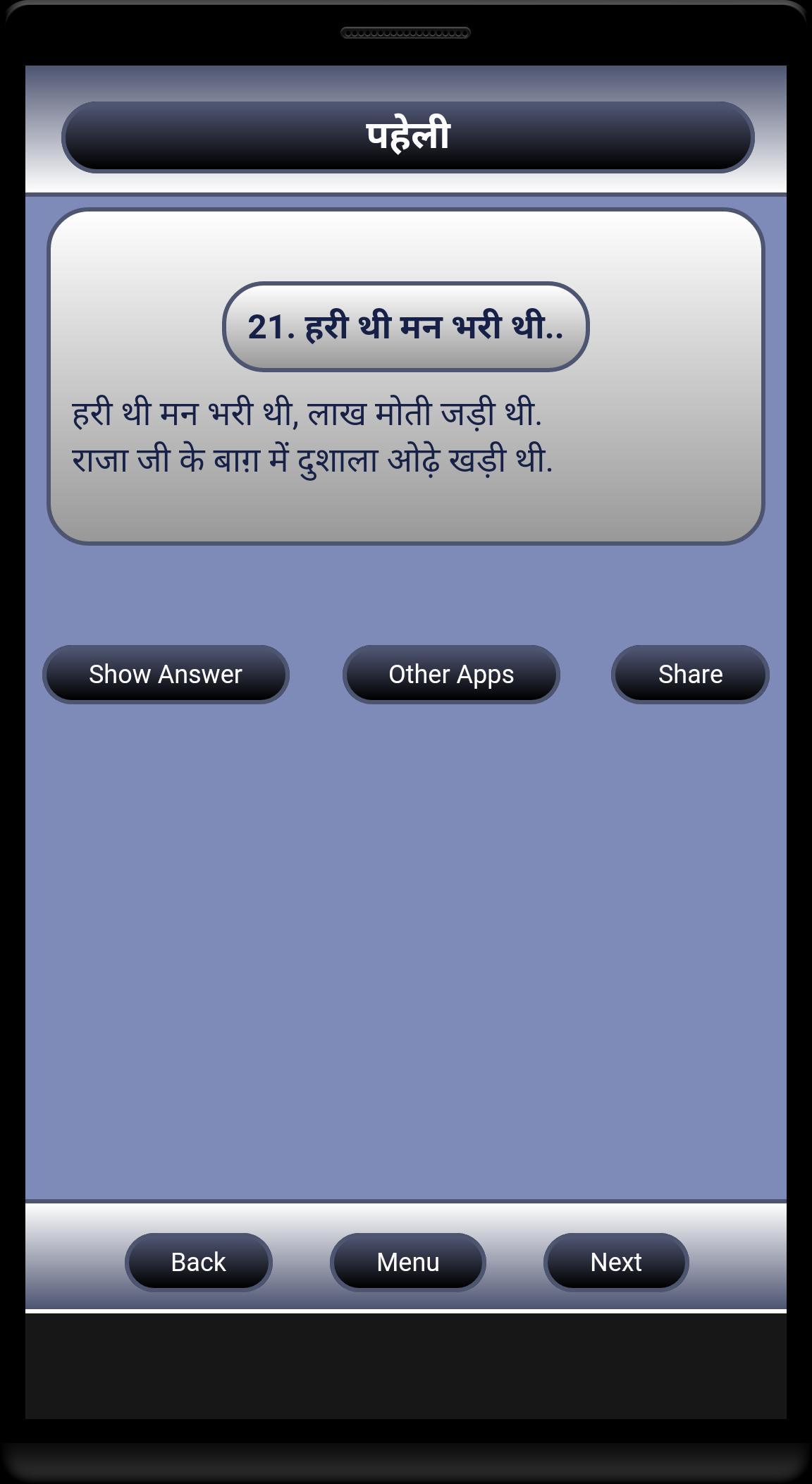Image resolution: width=812 pixels, height=1484 pixels.
Task: Advance to the Next riddle
Action: click(615, 1262)
